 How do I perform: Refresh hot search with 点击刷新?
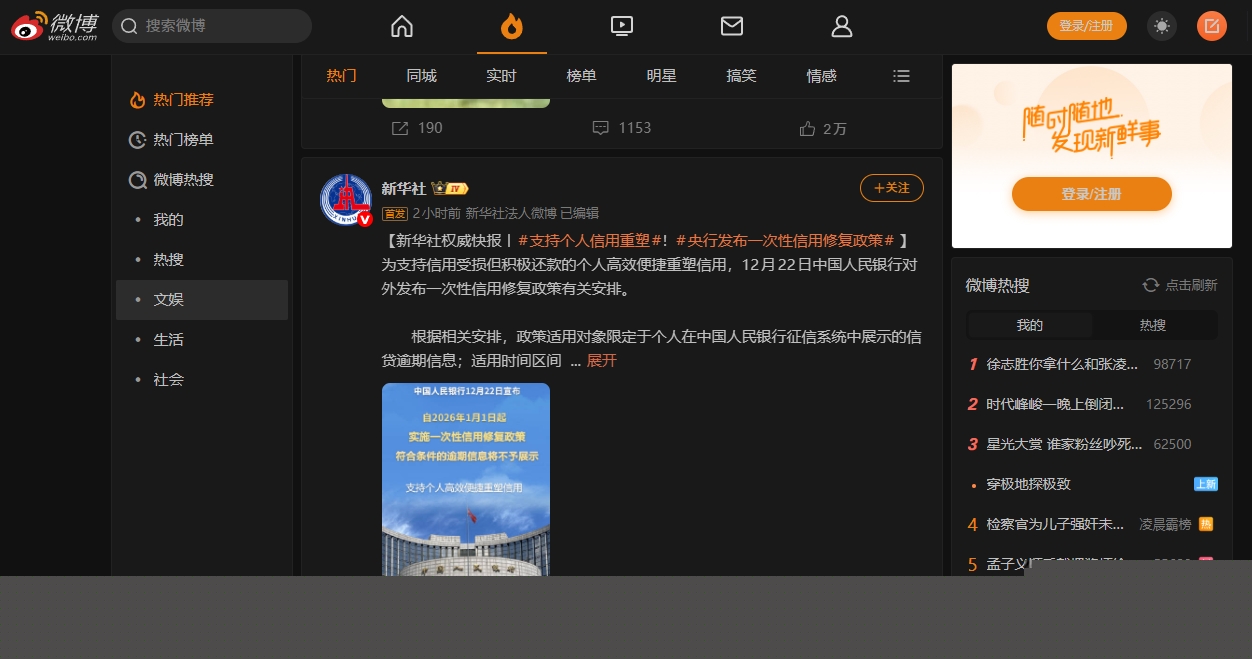click(x=1180, y=285)
